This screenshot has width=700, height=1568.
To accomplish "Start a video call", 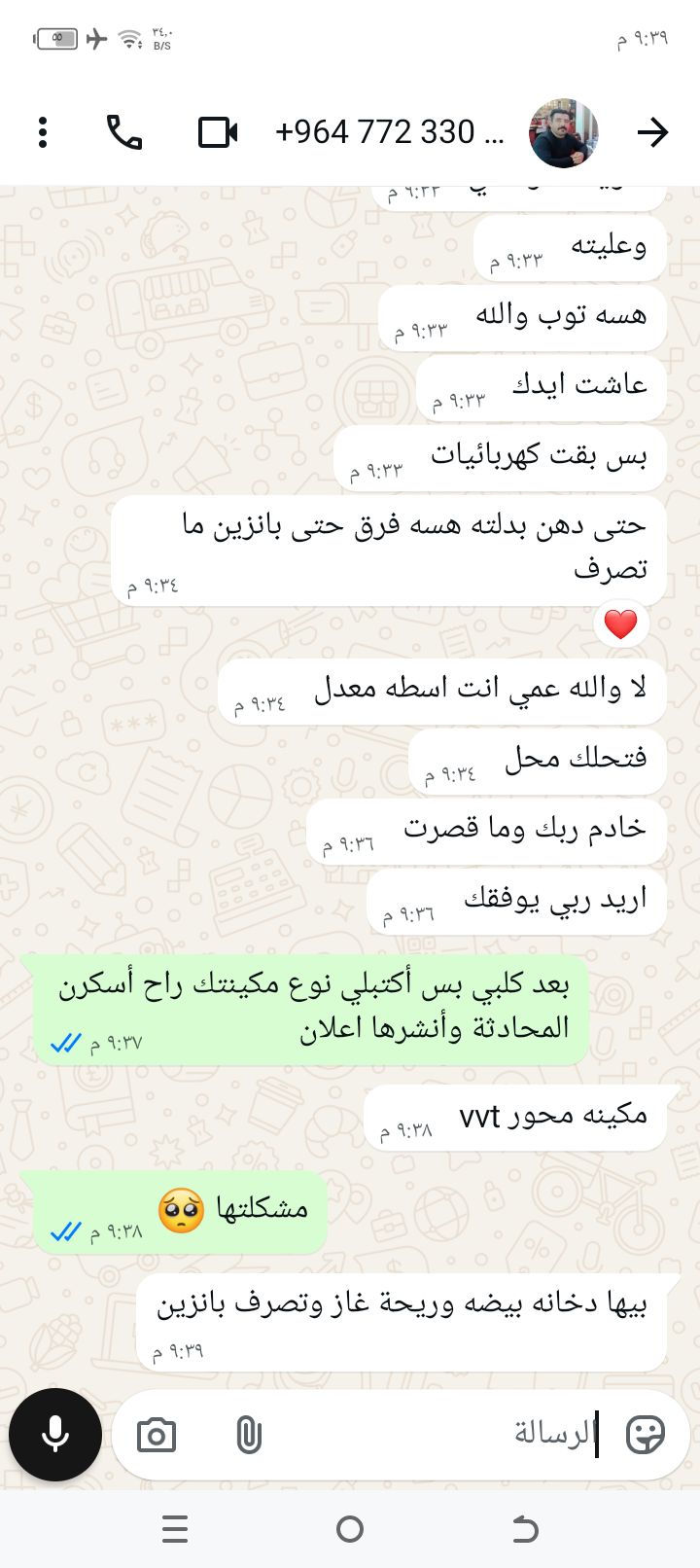I will [218, 132].
